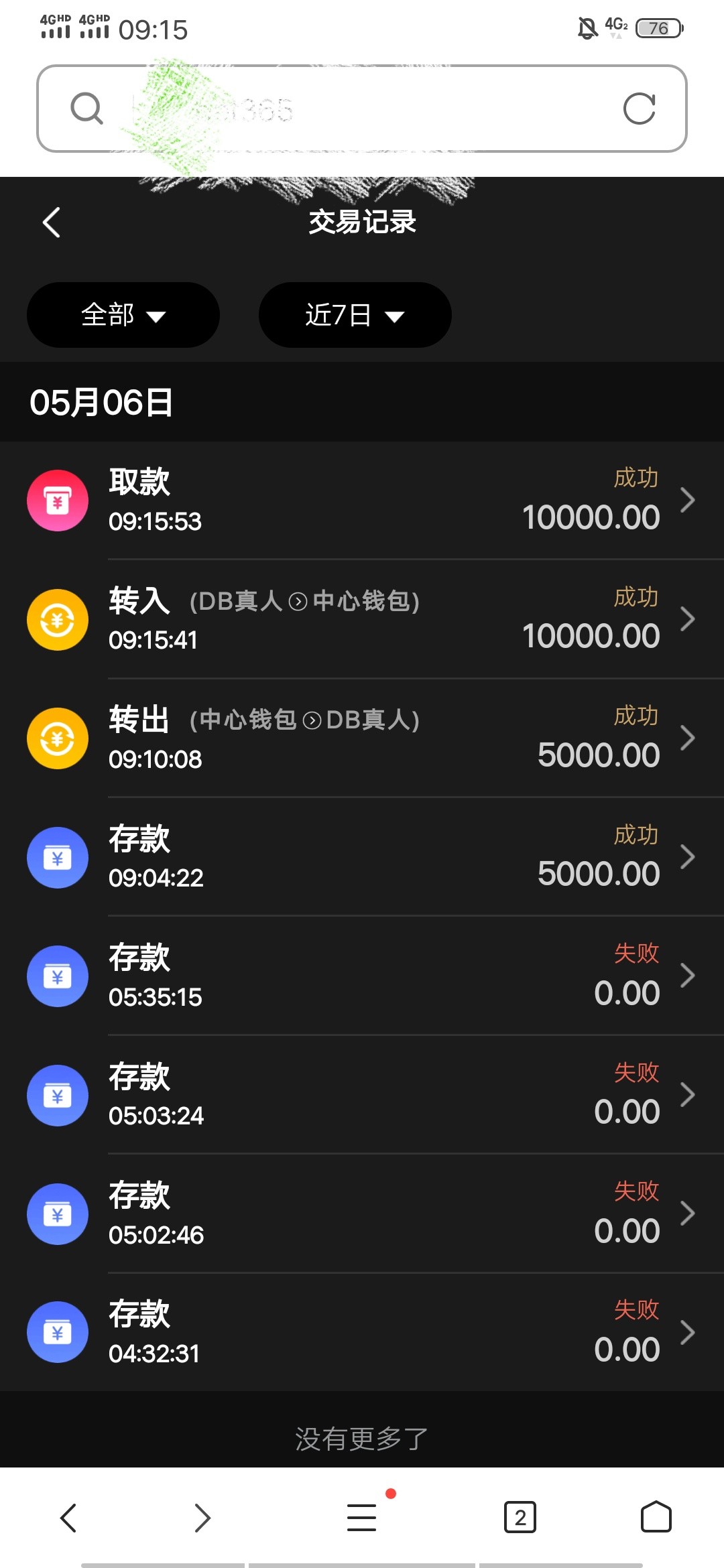View failed 存款 record at 05:02:46

(362, 1214)
